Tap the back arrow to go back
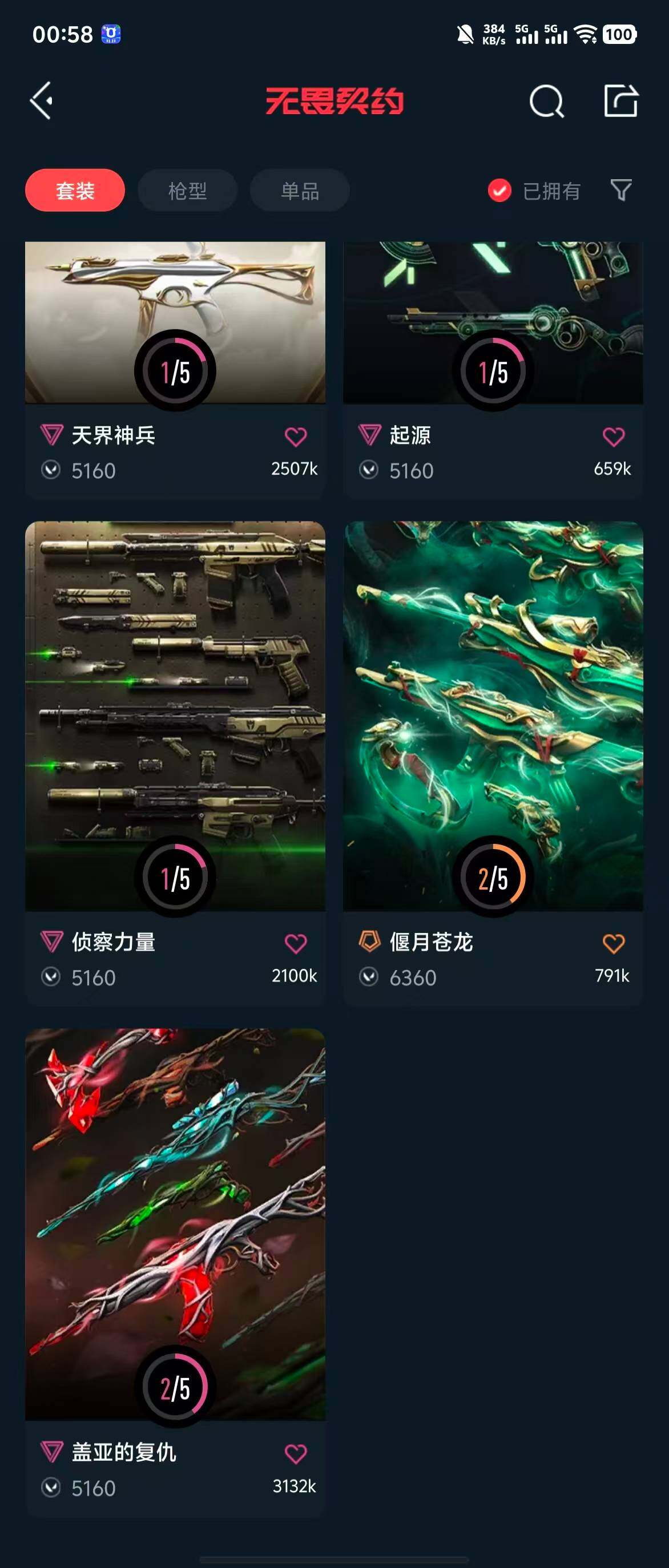Viewport: 669px width, 1568px height. tap(40, 100)
